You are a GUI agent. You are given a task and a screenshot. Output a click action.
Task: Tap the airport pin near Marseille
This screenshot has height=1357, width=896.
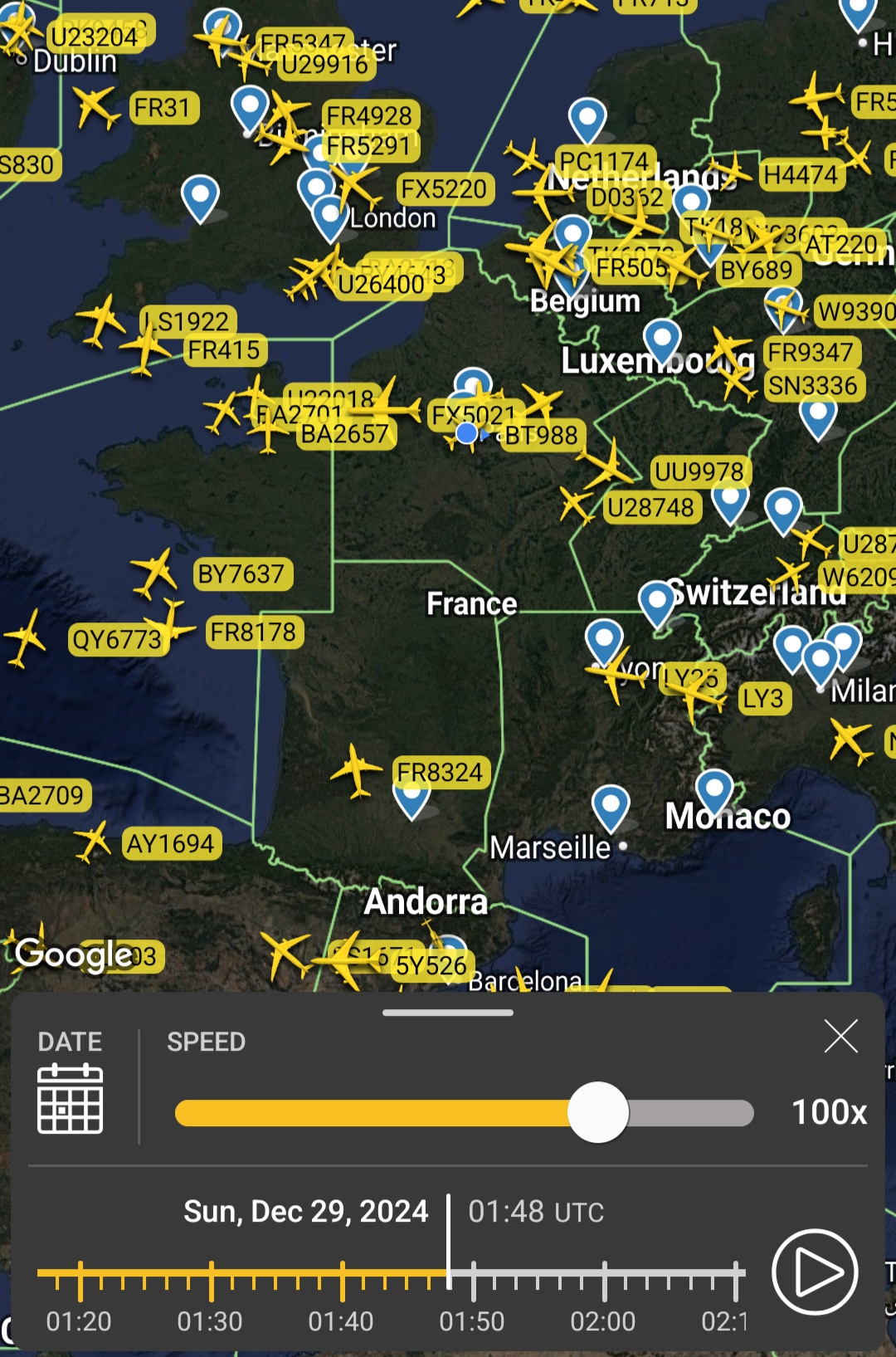point(611,805)
